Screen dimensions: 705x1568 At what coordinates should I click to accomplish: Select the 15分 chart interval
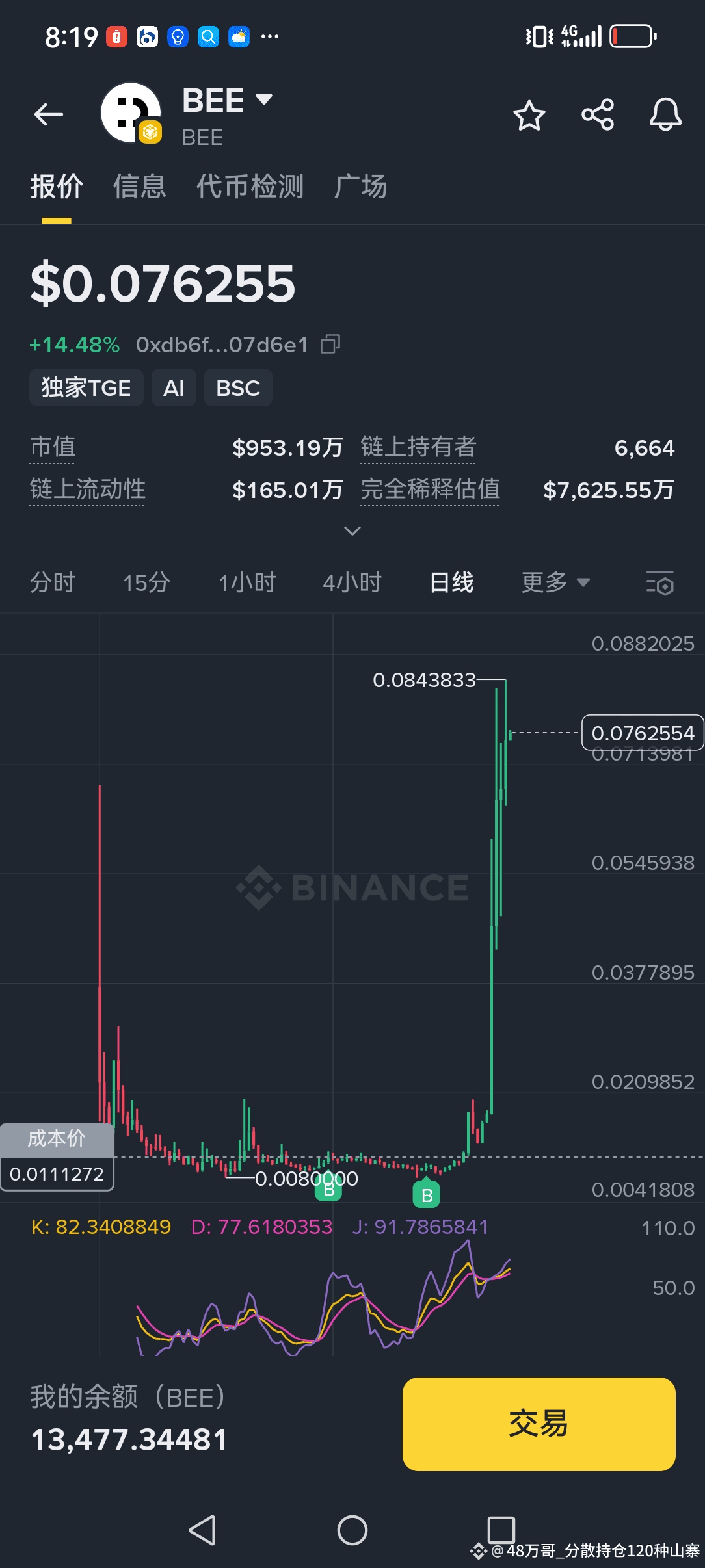pyautogui.click(x=147, y=582)
